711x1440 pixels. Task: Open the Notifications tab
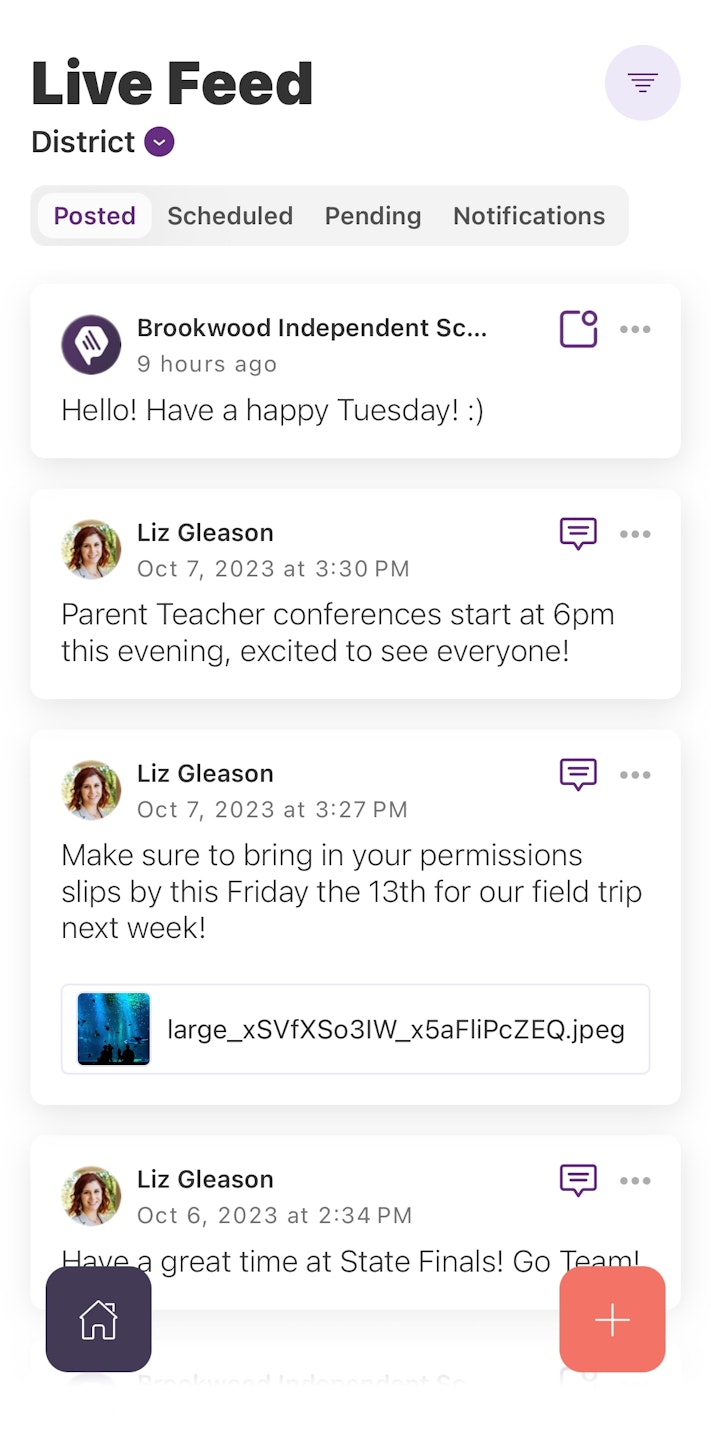click(x=529, y=216)
